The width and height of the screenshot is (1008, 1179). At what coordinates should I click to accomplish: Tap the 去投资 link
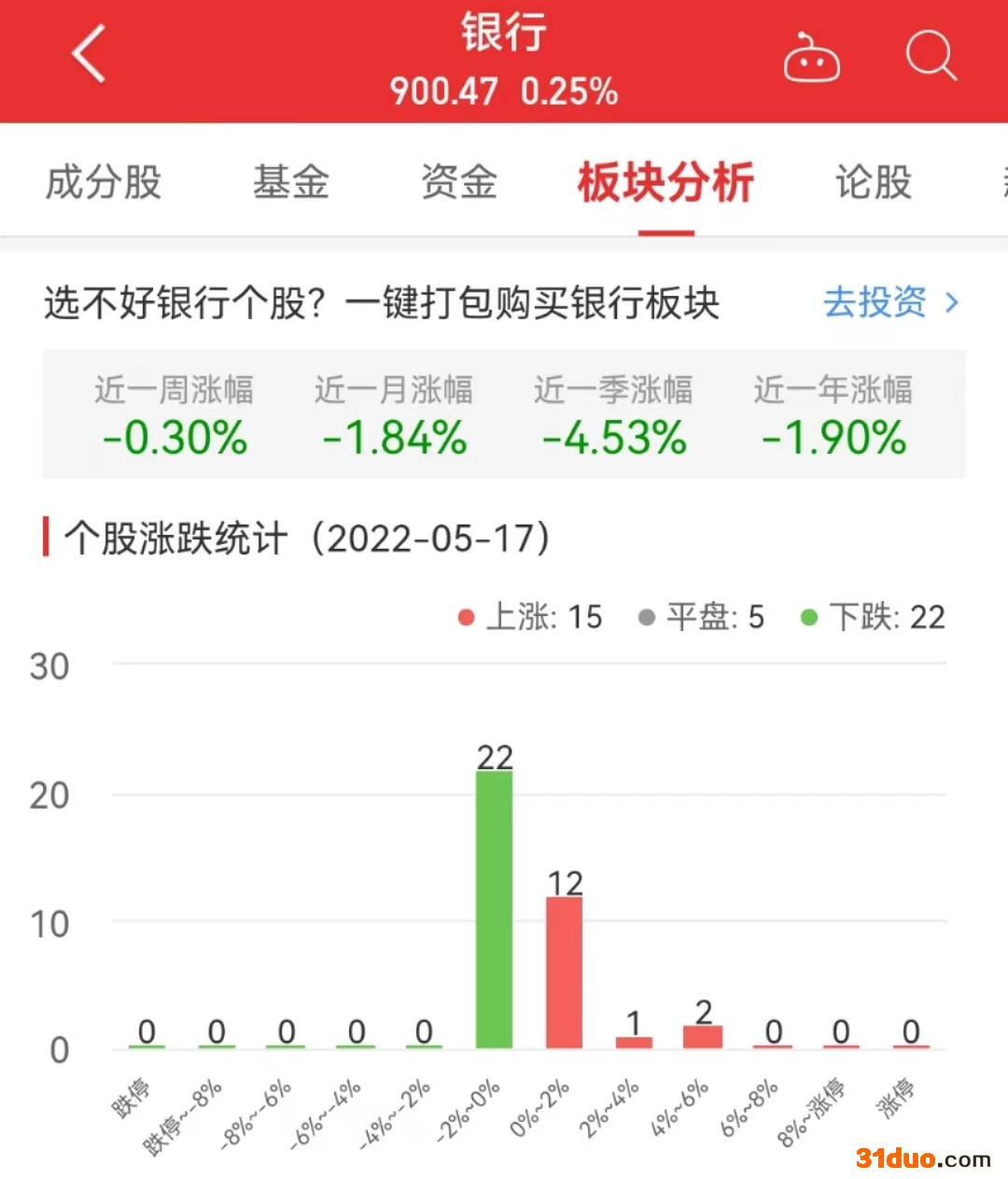click(x=889, y=302)
